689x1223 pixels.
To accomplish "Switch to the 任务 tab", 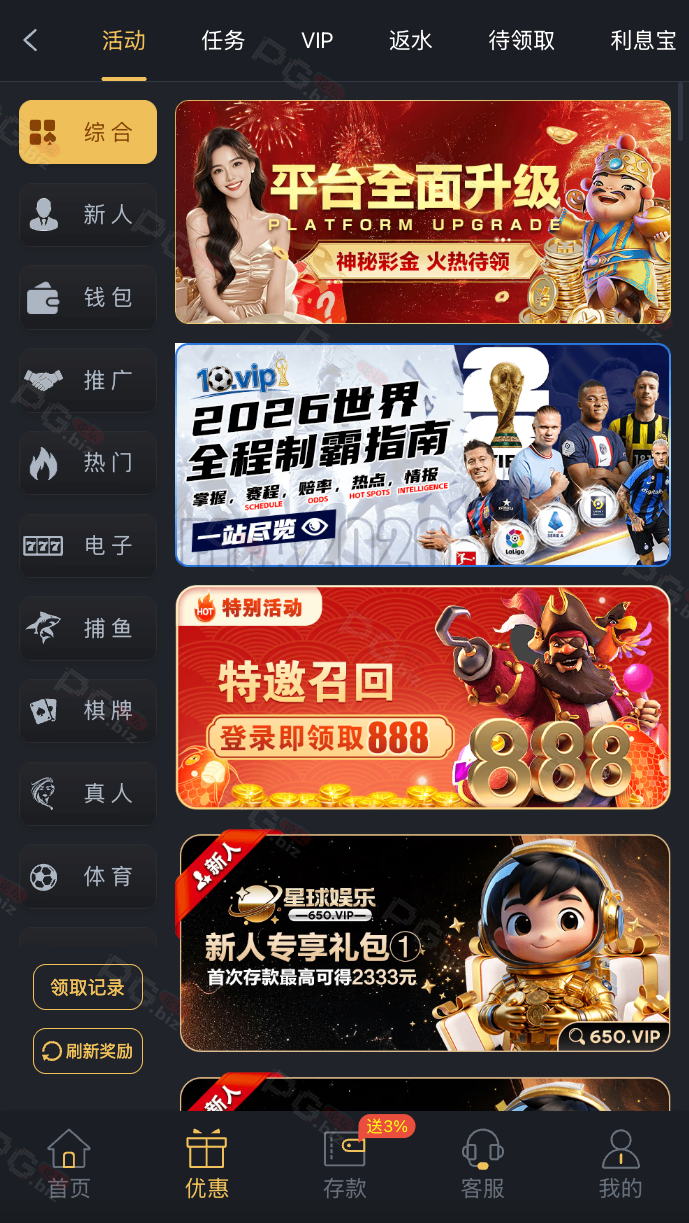I will pyautogui.click(x=223, y=41).
